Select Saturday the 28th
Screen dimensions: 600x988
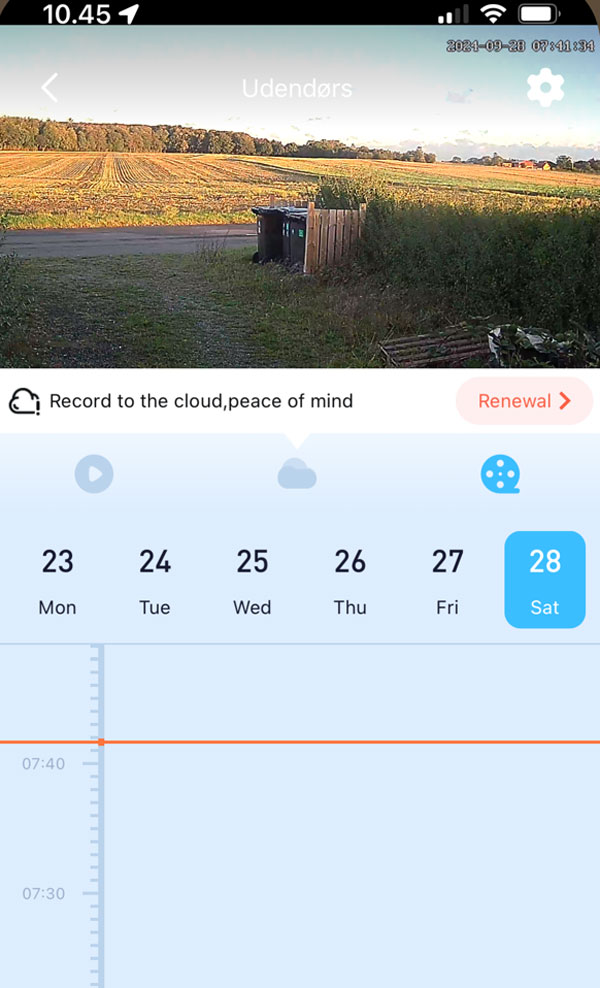tap(545, 580)
